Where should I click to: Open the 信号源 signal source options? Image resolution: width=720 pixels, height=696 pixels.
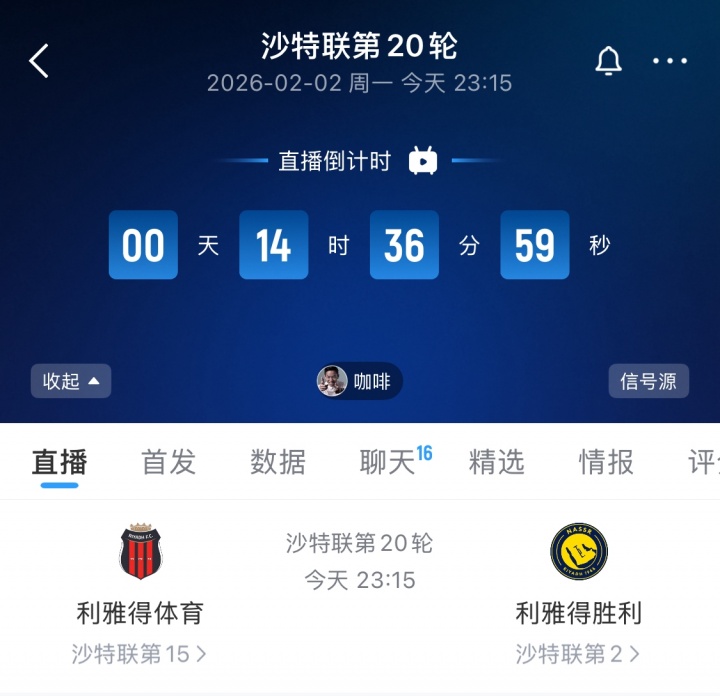648,381
